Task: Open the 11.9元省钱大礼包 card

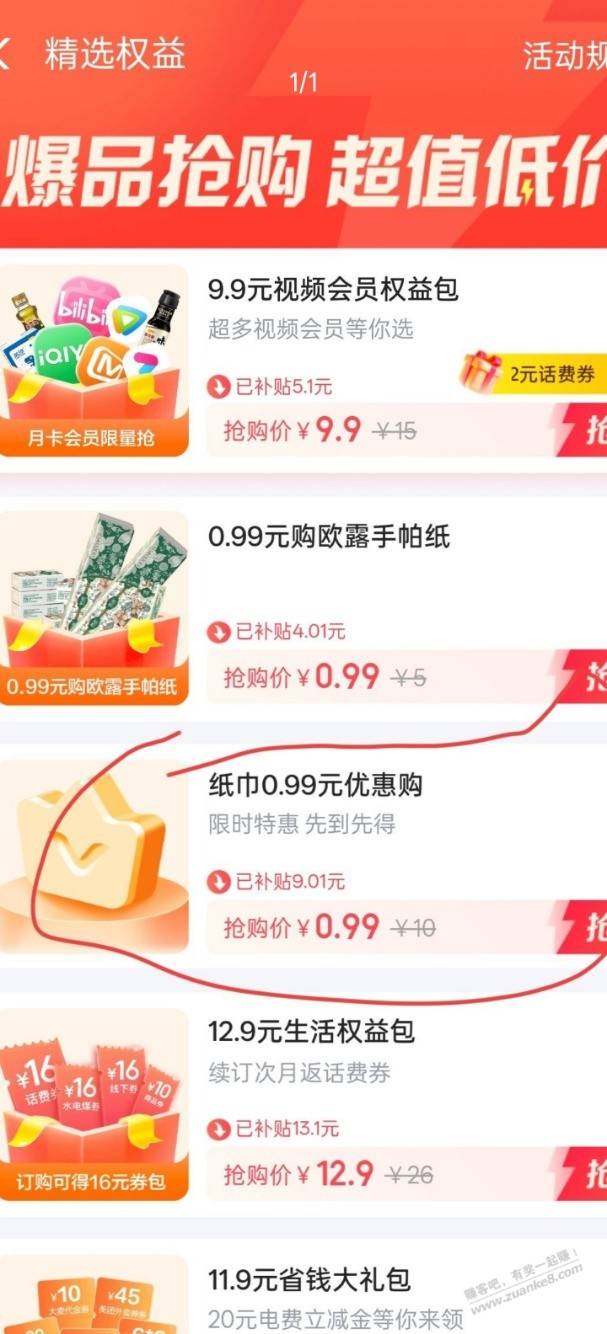Action: (303, 1294)
